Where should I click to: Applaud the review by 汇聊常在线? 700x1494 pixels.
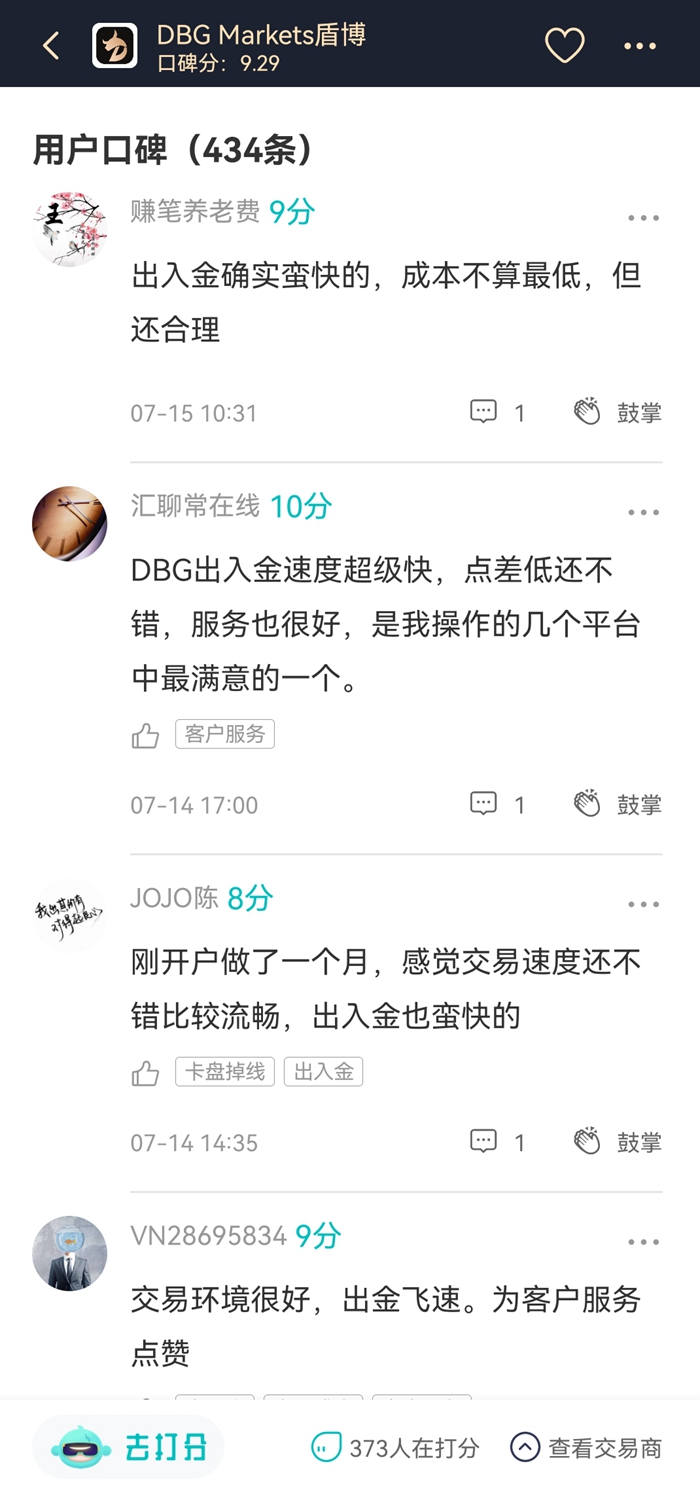(x=617, y=804)
